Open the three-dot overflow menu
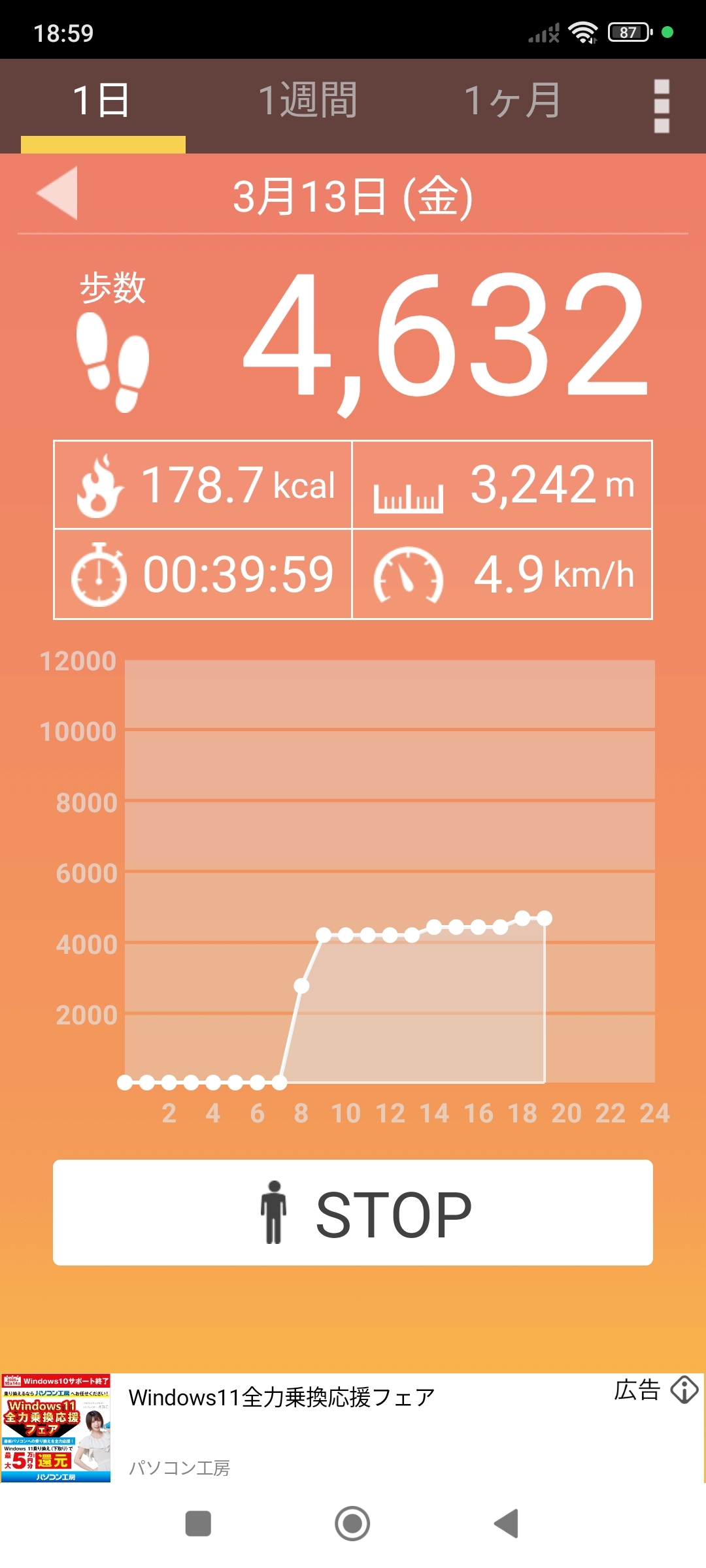Screen dimensions: 706x1568 (x=662, y=106)
